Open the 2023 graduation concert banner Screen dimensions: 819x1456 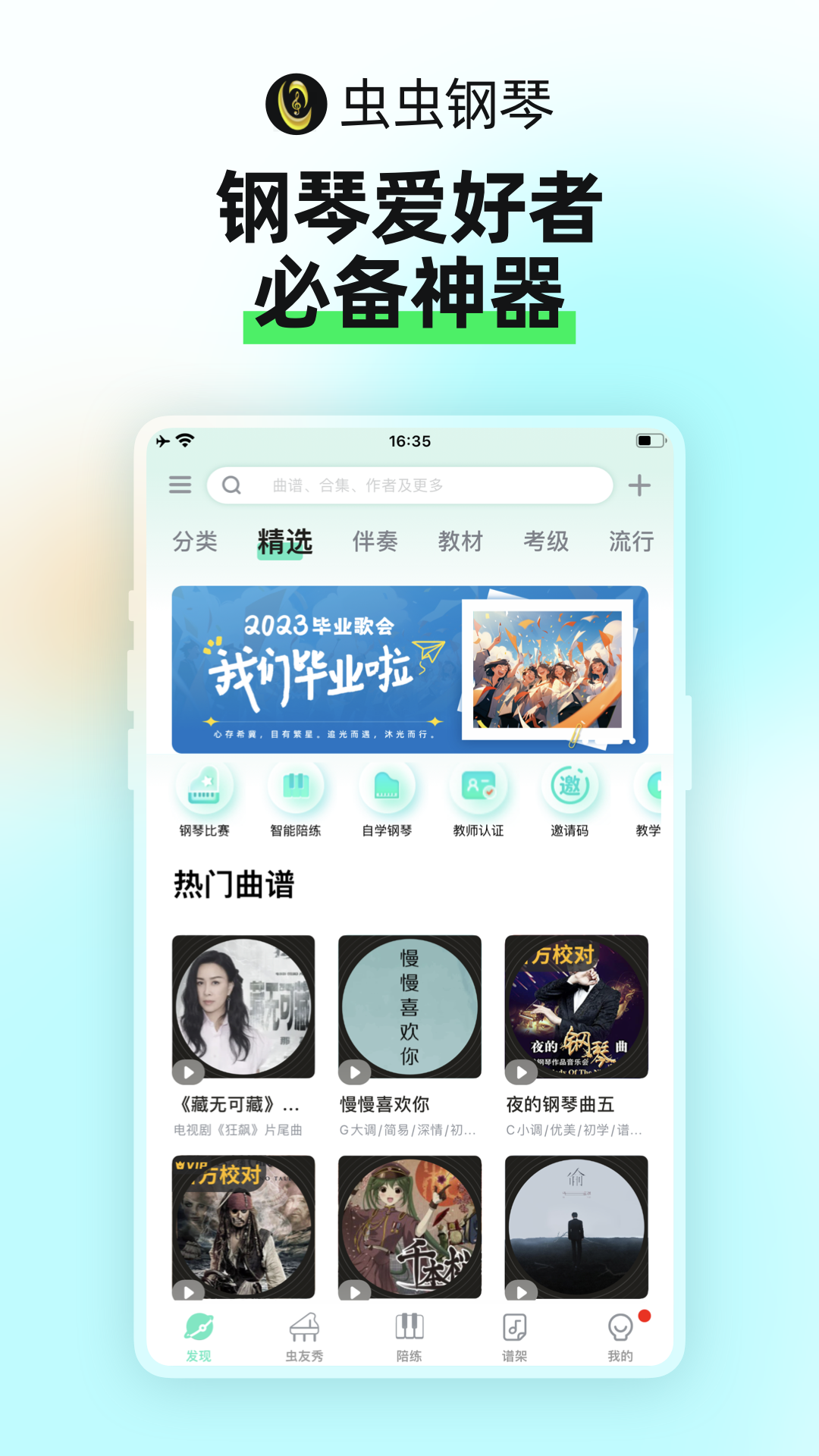[409, 667]
